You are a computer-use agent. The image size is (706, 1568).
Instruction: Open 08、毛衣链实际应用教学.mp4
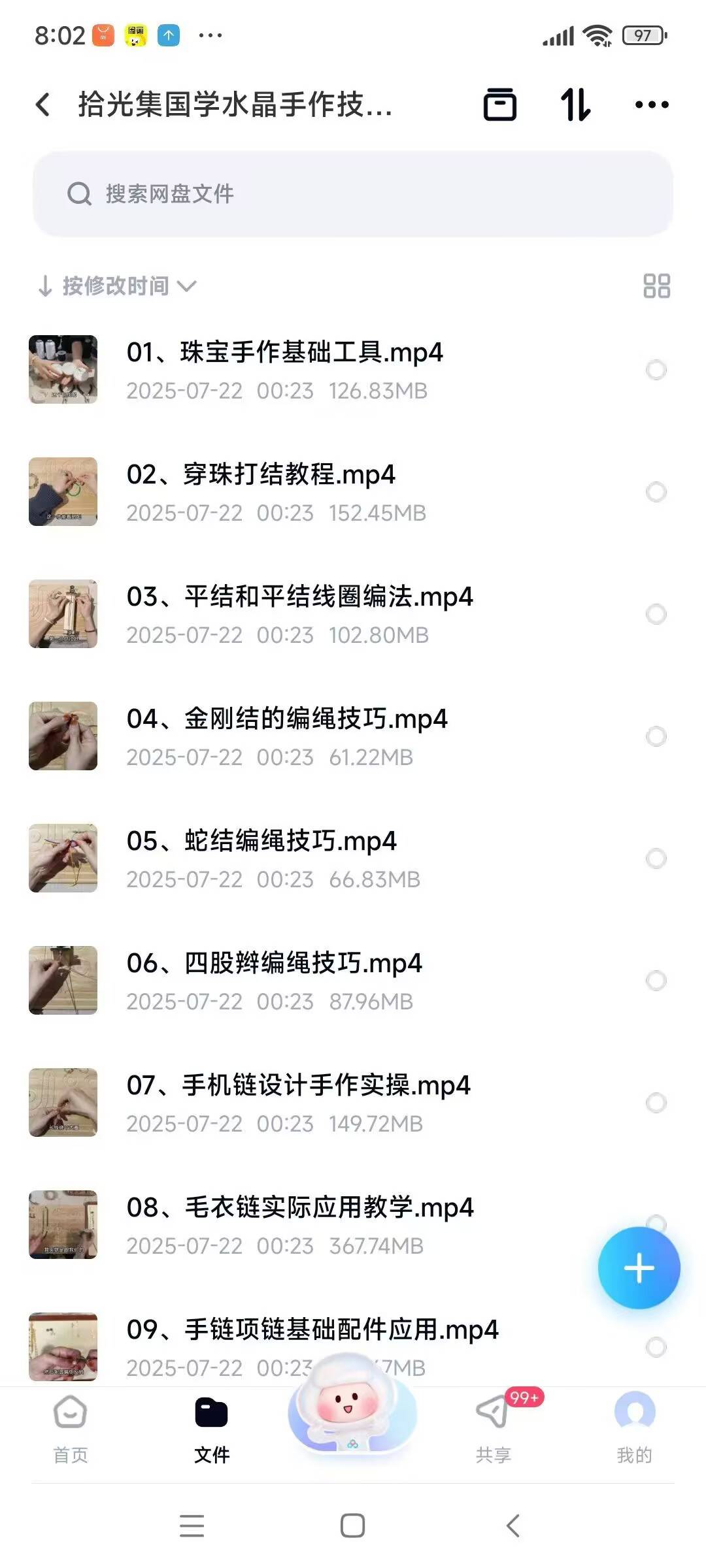pyautogui.click(x=299, y=1208)
